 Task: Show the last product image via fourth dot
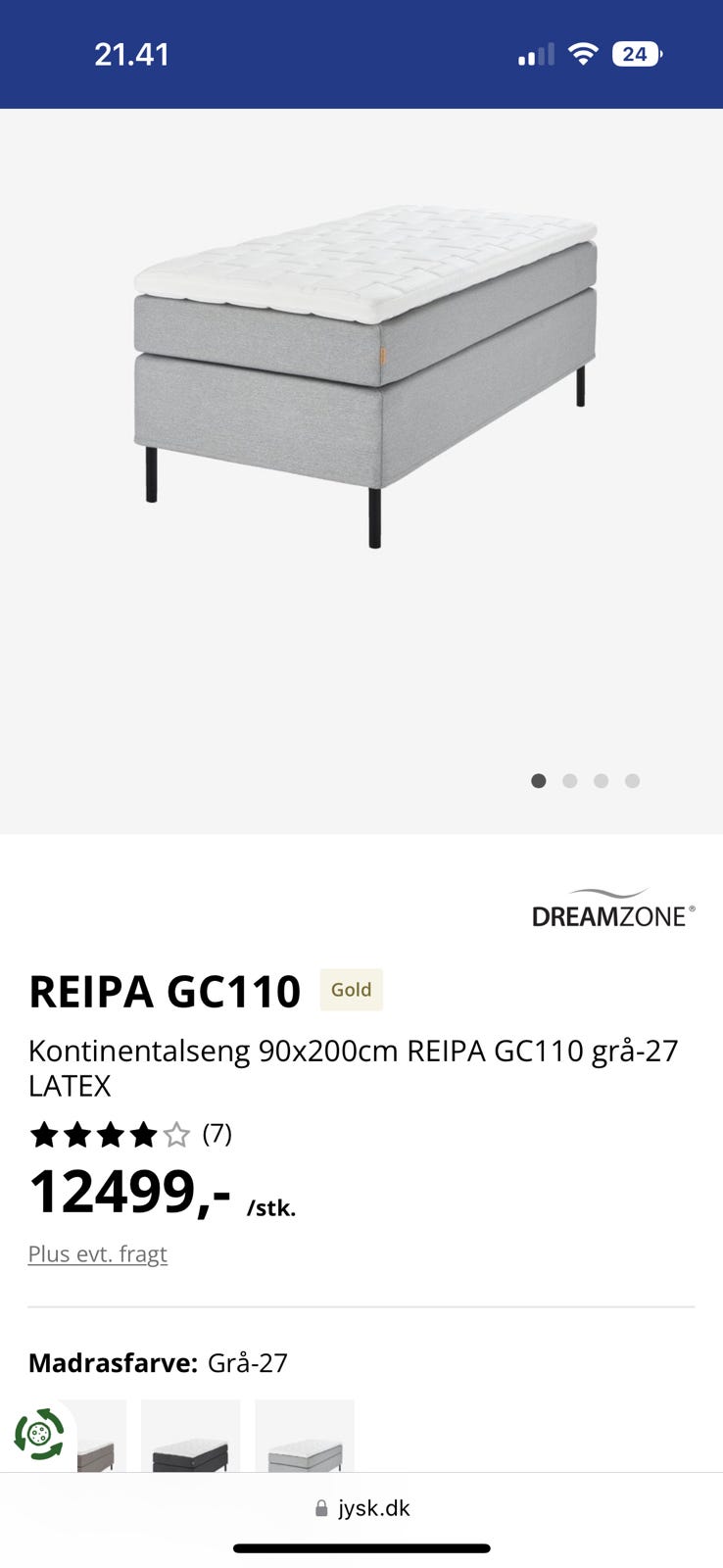633,781
